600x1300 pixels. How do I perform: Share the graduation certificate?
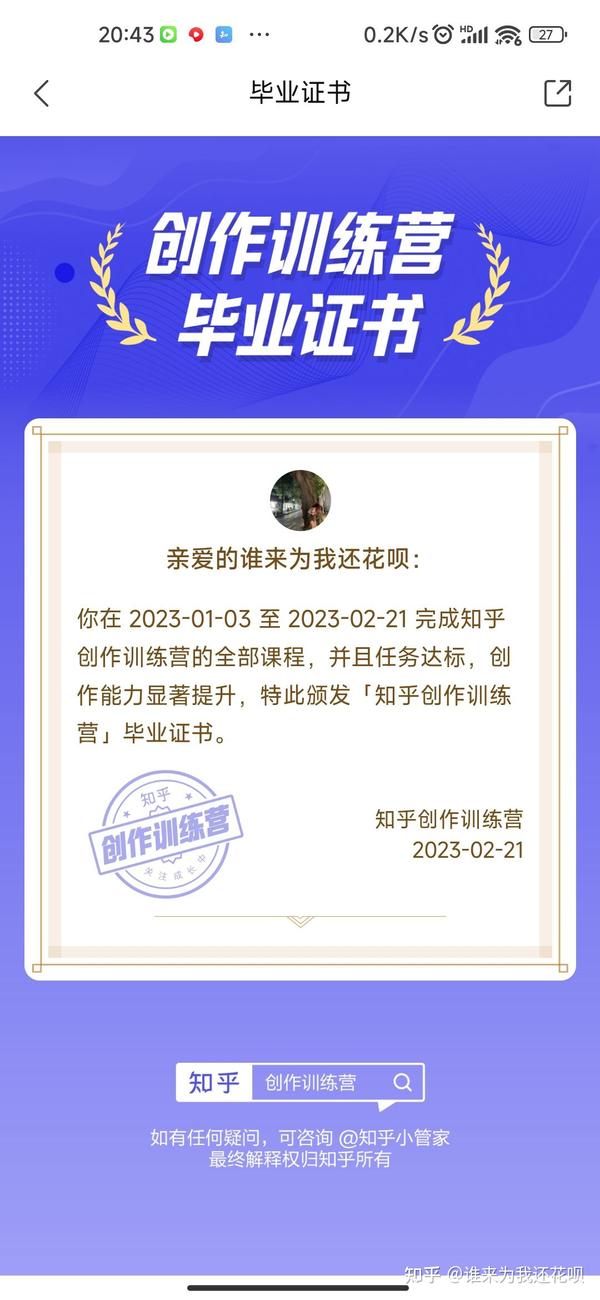[557, 93]
